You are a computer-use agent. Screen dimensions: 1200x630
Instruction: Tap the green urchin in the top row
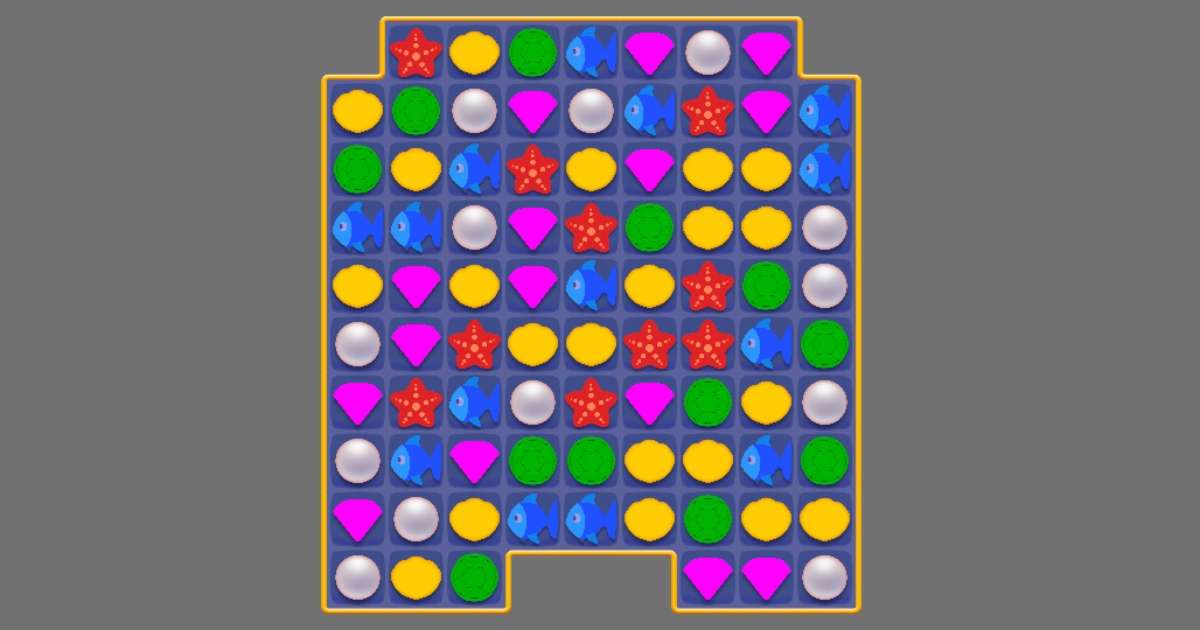[x=533, y=53]
